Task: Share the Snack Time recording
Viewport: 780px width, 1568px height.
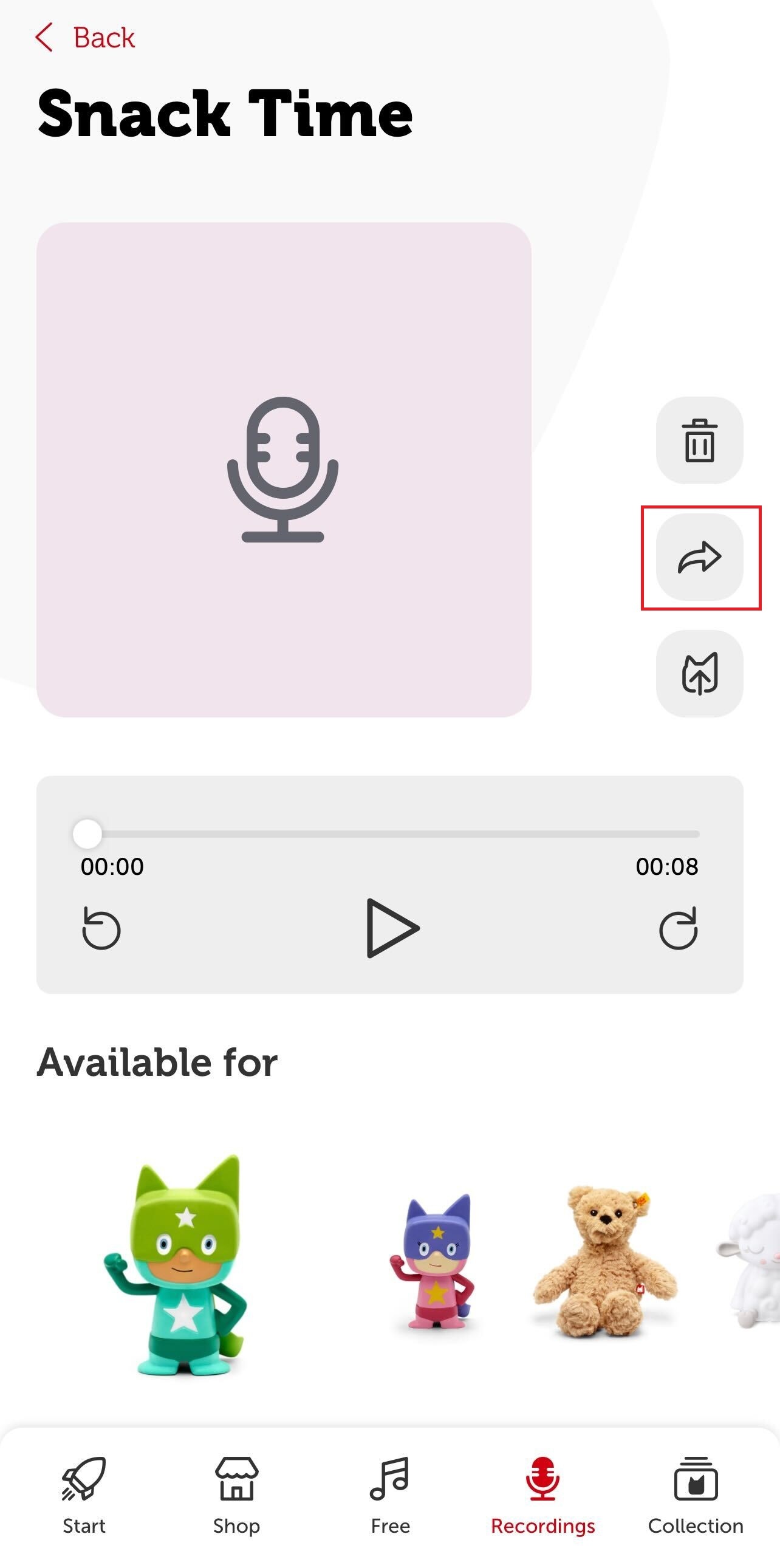Action: click(699, 557)
